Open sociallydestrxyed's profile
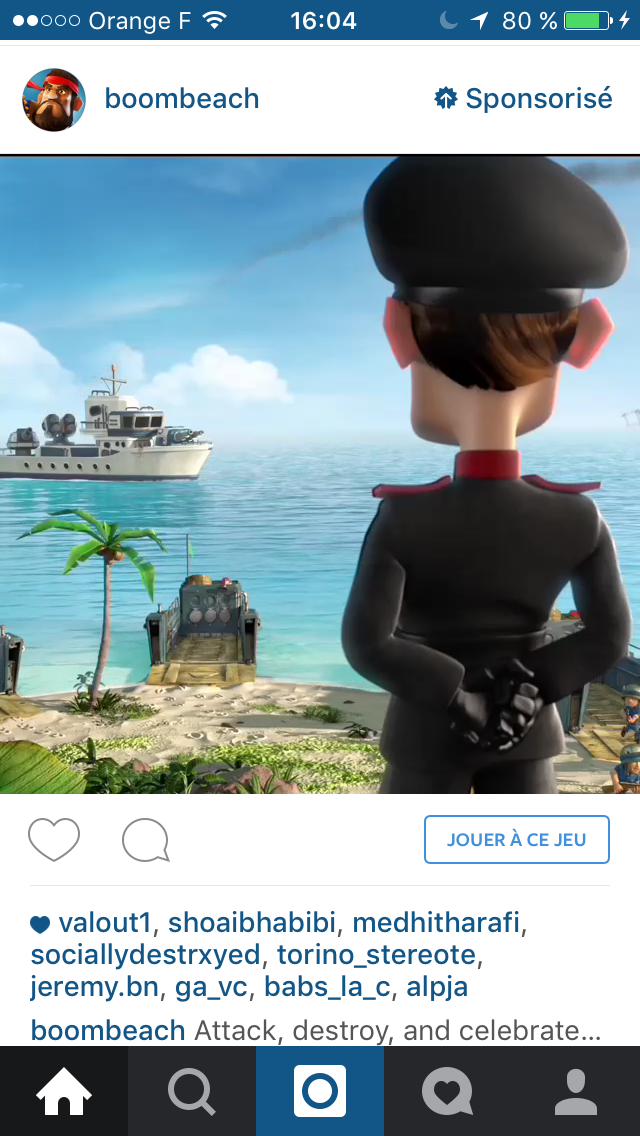 145,955
